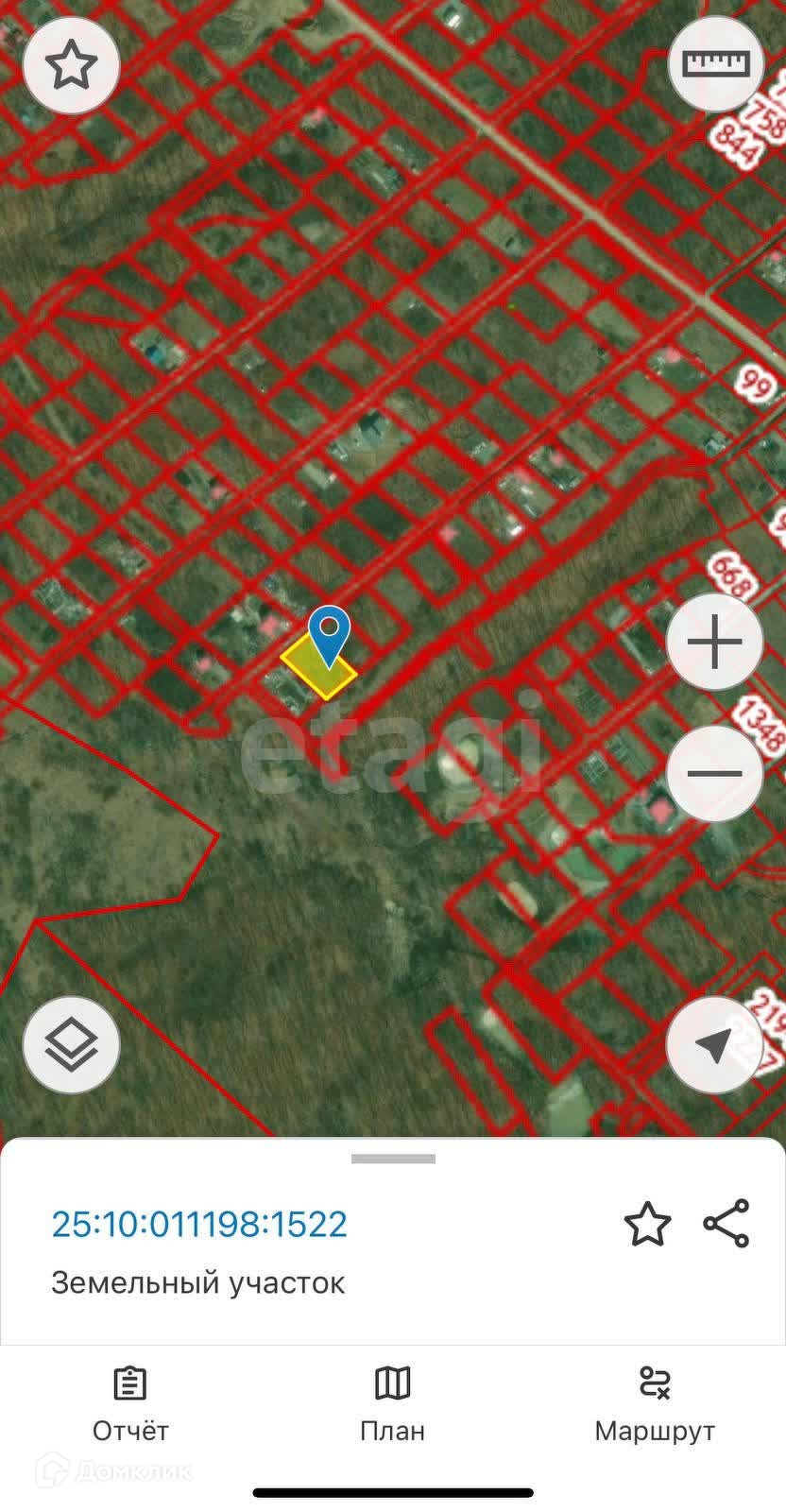The image size is (786, 1512).
Task: Zoom out of the map
Action: click(x=715, y=774)
